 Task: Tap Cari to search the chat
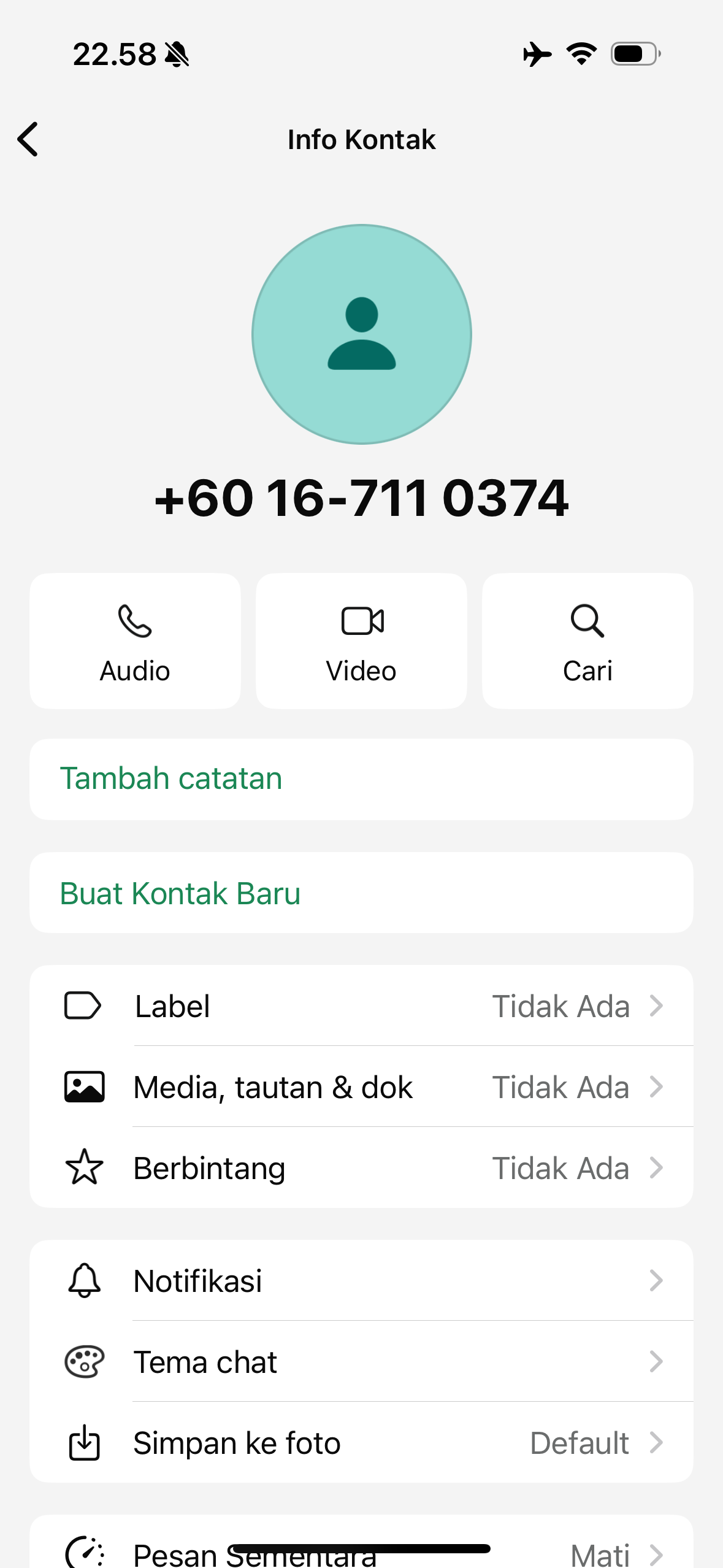(x=587, y=641)
